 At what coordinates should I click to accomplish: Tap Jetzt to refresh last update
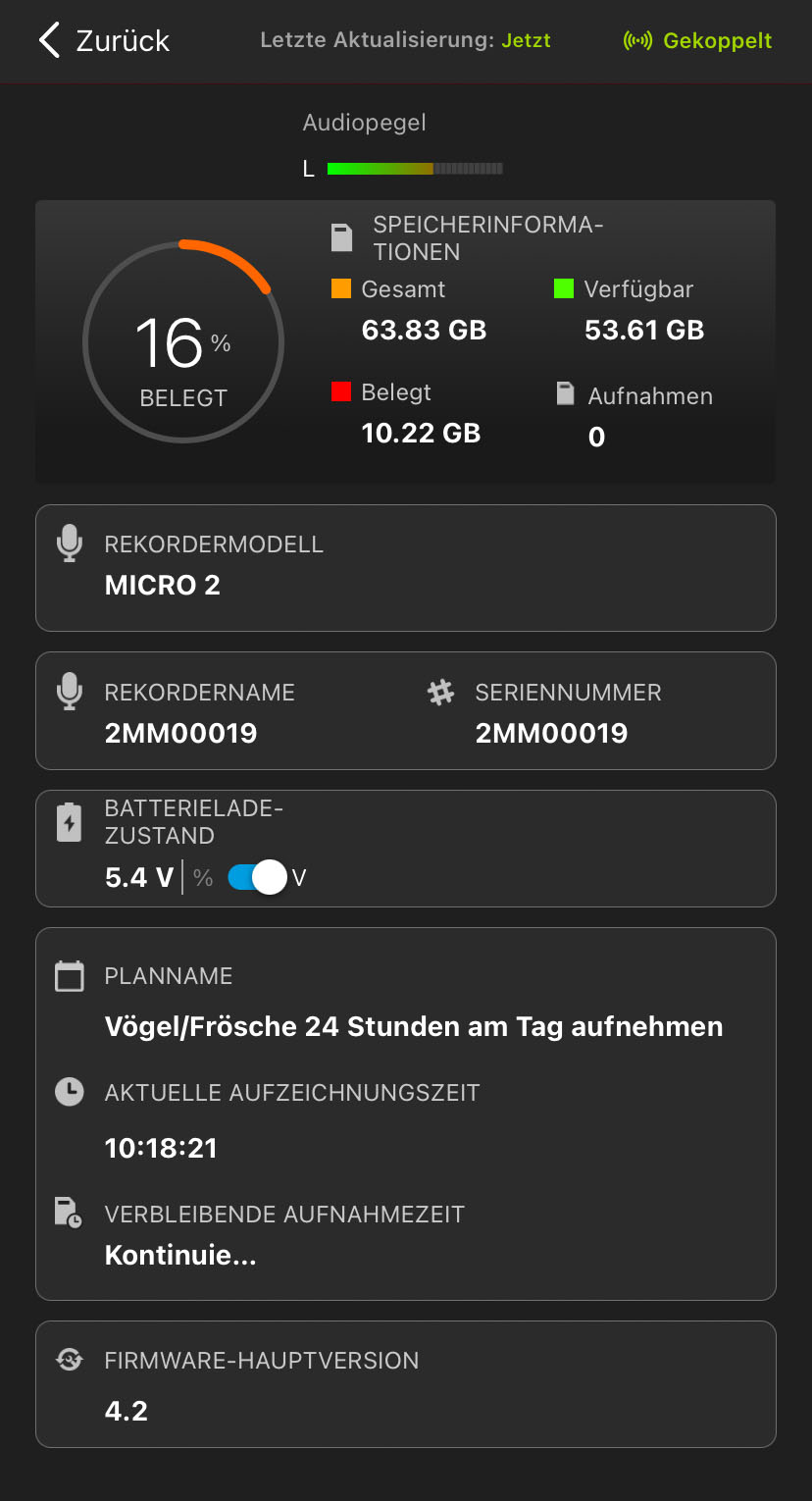(525, 41)
